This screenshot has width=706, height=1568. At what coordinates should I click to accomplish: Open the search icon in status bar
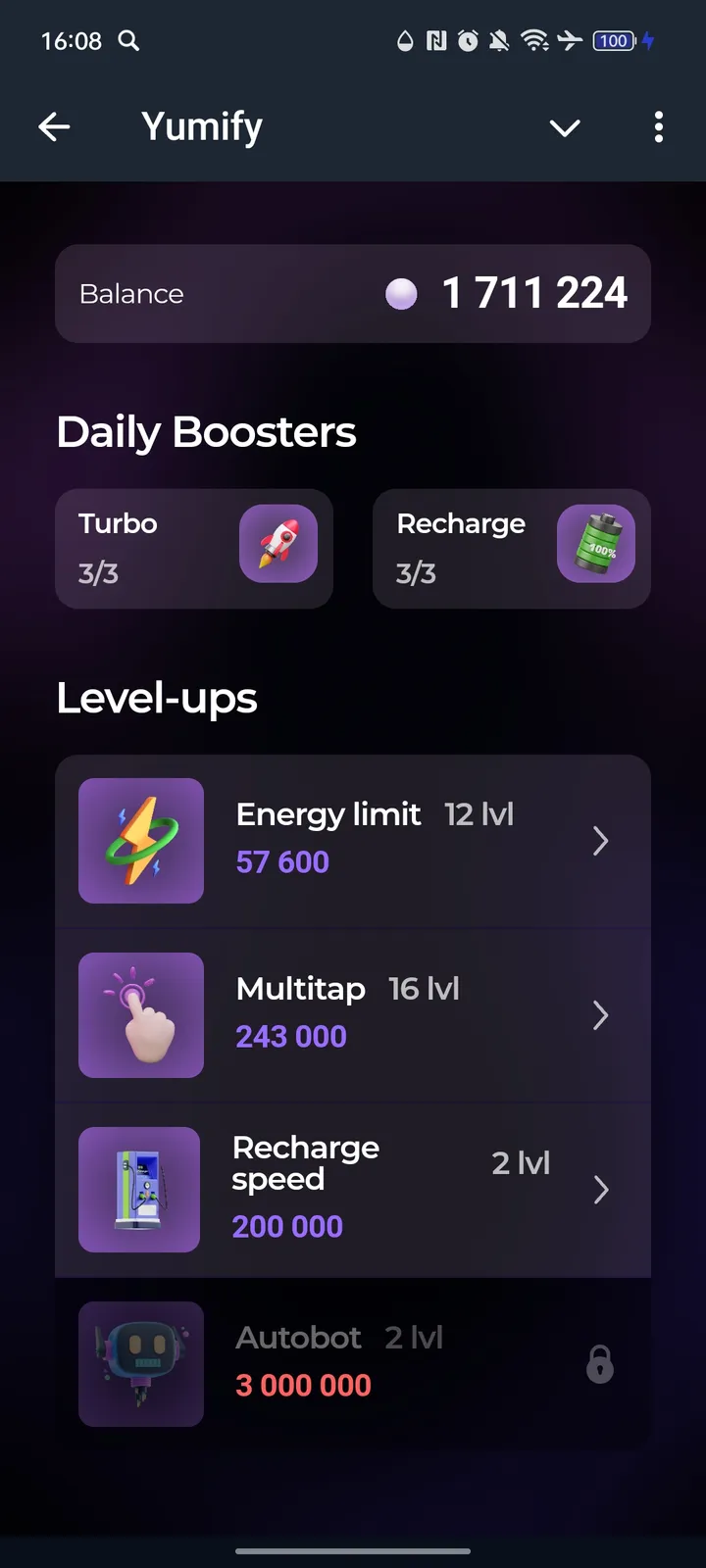pos(128,42)
